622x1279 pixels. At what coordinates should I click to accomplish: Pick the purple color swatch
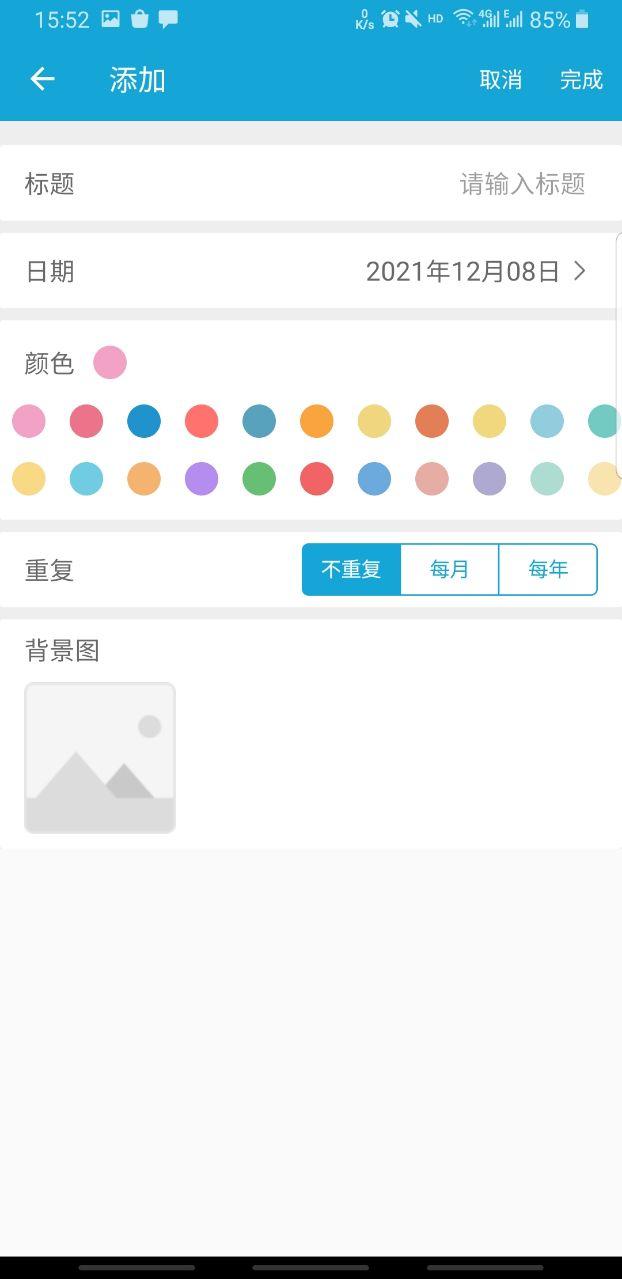click(x=201, y=479)
